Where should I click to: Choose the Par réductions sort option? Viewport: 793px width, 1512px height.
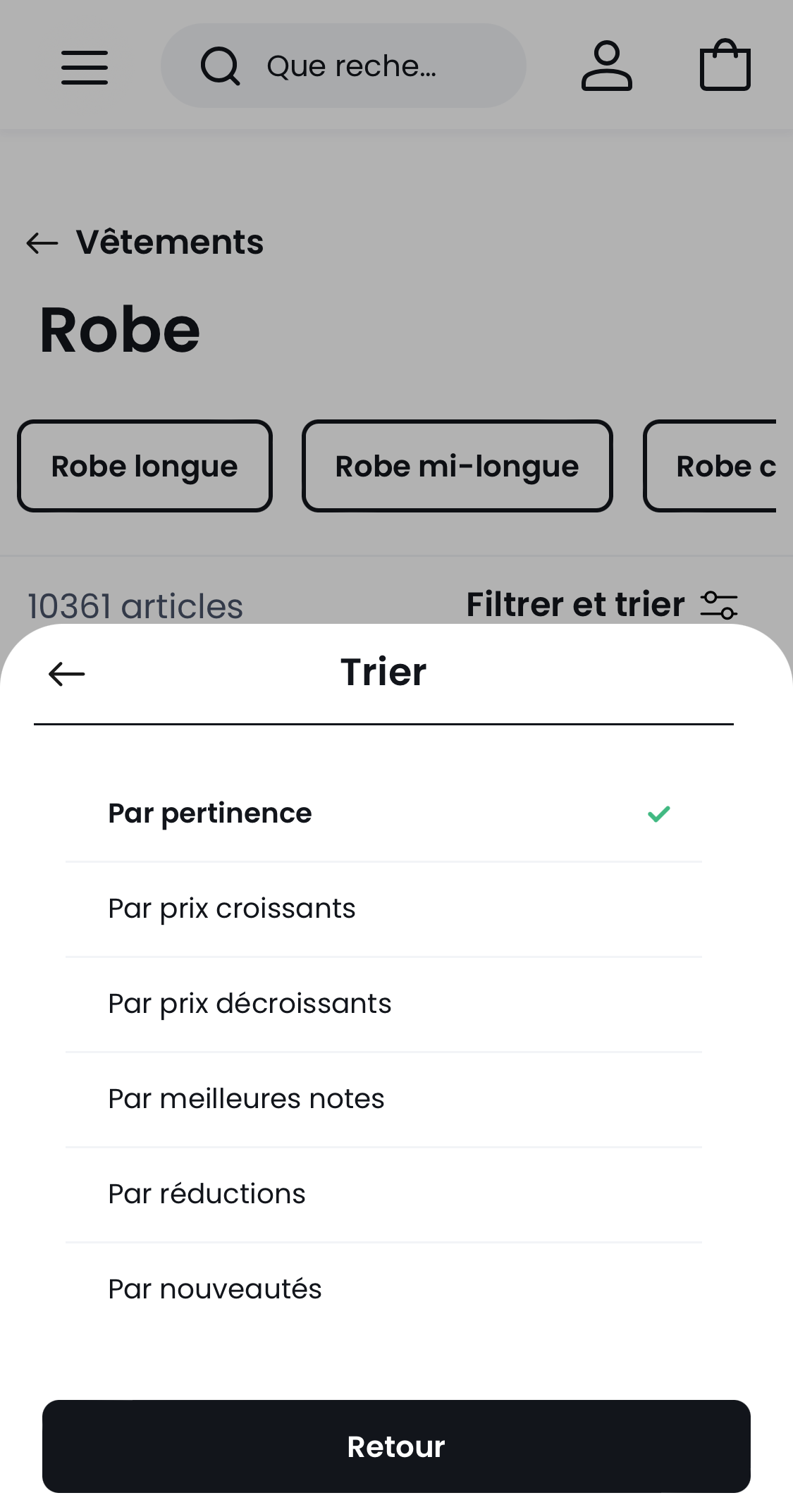[206, 1193]
